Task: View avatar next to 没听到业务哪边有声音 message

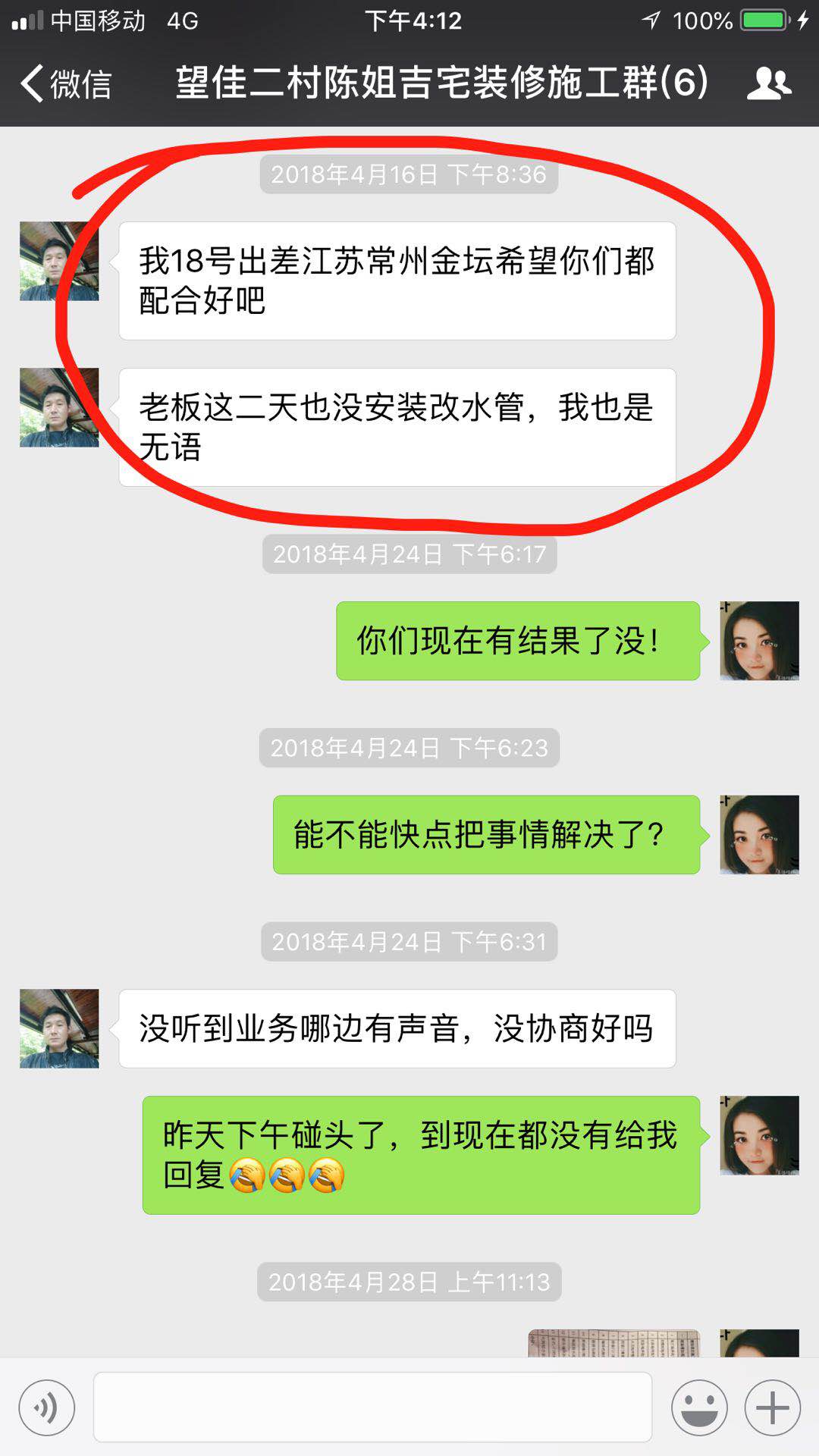Action: (59, 1028)
